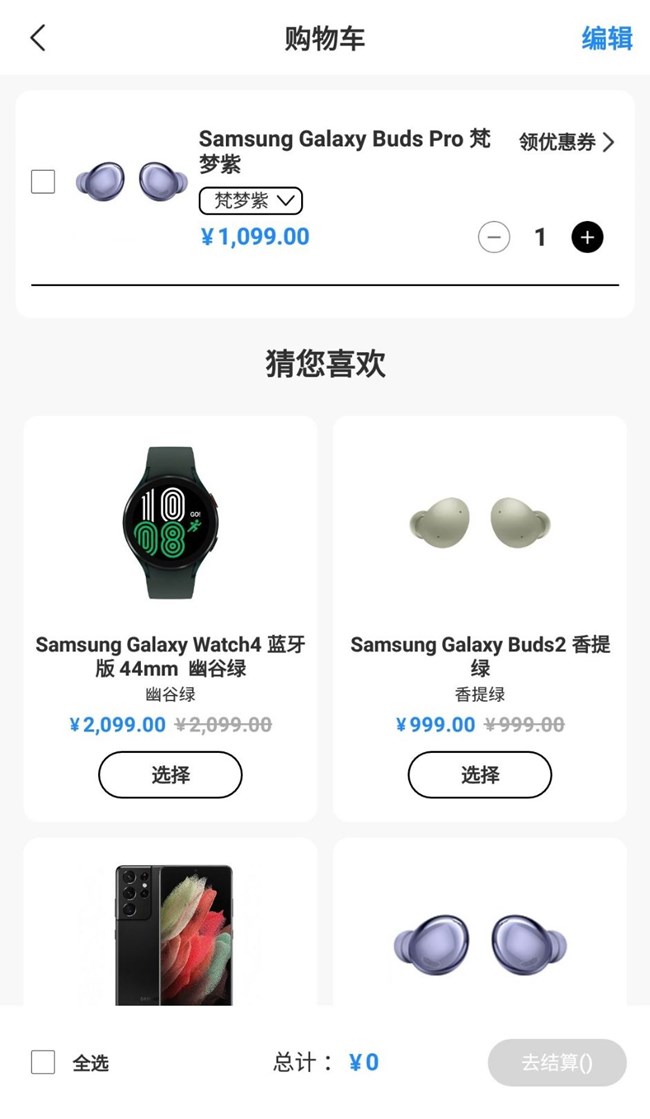Increase Galaxy Buds Pro quantity
Image resolution: width=650 pixels, height=1119 pixels.
[x=587, y=237]
